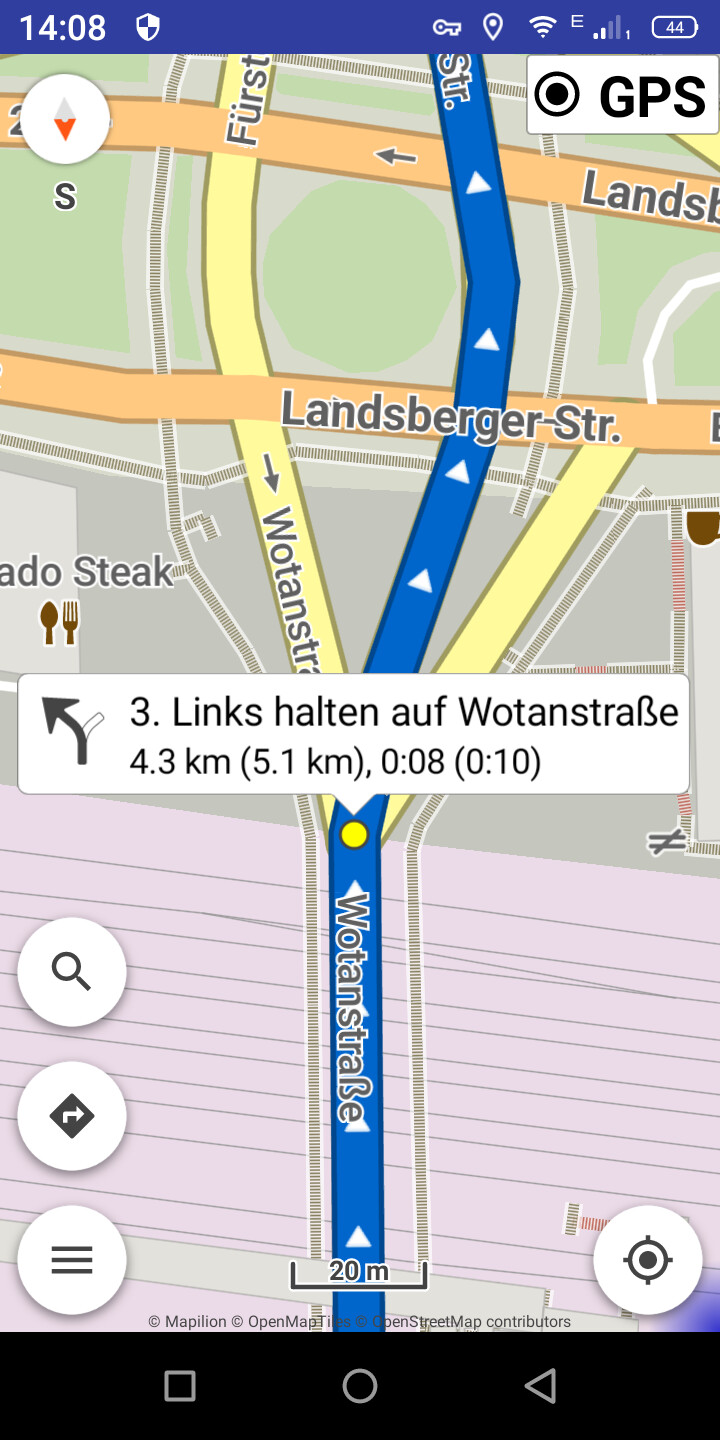Go back with the system back button

click(x=540, y=1386)
